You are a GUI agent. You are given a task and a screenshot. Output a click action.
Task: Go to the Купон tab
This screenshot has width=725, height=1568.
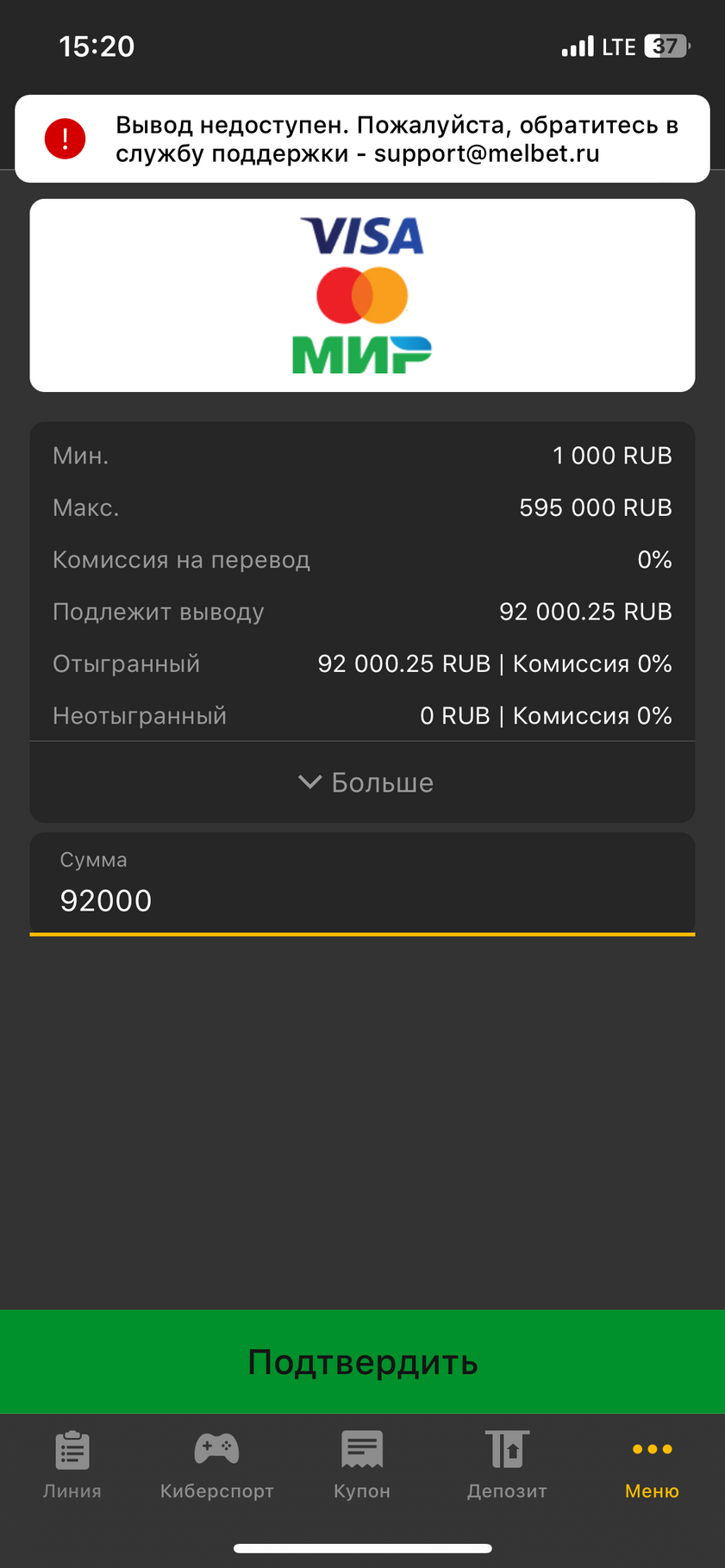tap(362, 1466)
